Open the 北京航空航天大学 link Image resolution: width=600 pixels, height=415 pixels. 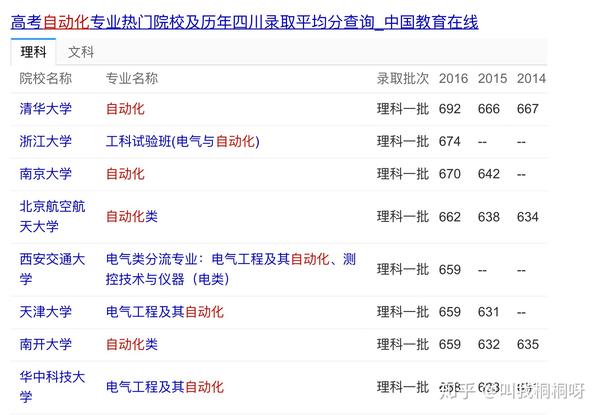click(x=53, y=215)
